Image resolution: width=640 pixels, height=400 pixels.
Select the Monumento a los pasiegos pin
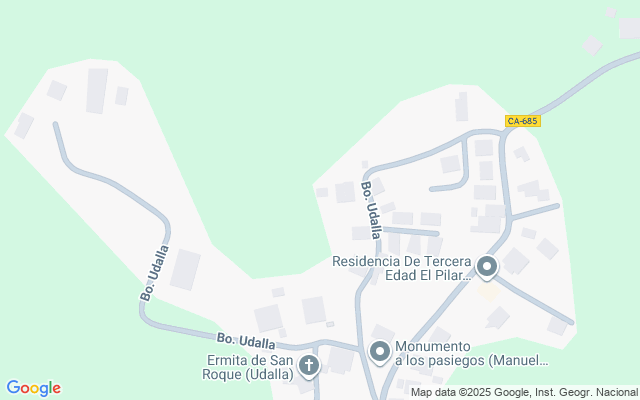click(x=380, y=351)
